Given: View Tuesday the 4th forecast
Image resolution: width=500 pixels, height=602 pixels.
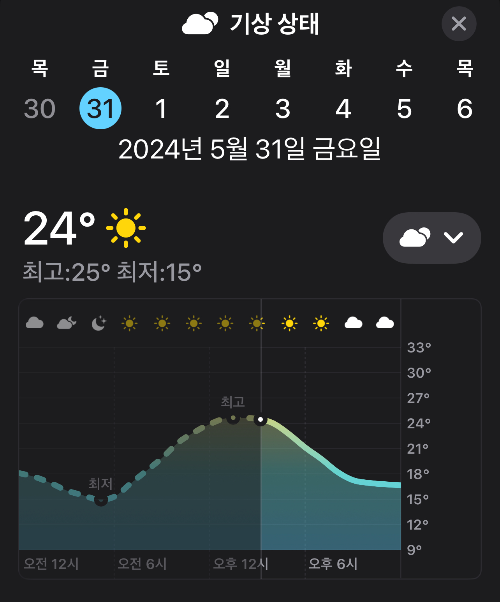Looking at the screenshot, I should tap(343, 108).
